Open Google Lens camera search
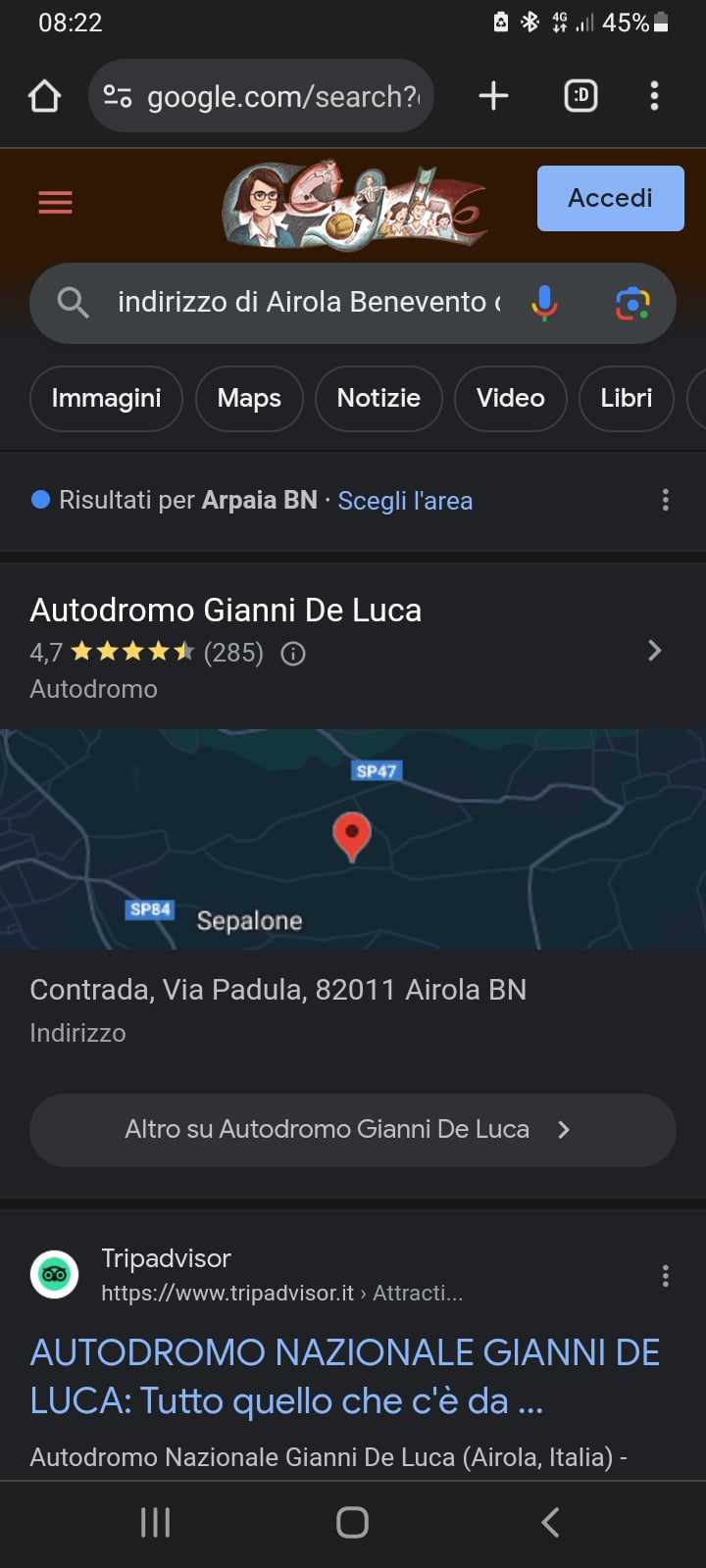The height and width of the screenshot is (1568, 706). tap(632, 303)
